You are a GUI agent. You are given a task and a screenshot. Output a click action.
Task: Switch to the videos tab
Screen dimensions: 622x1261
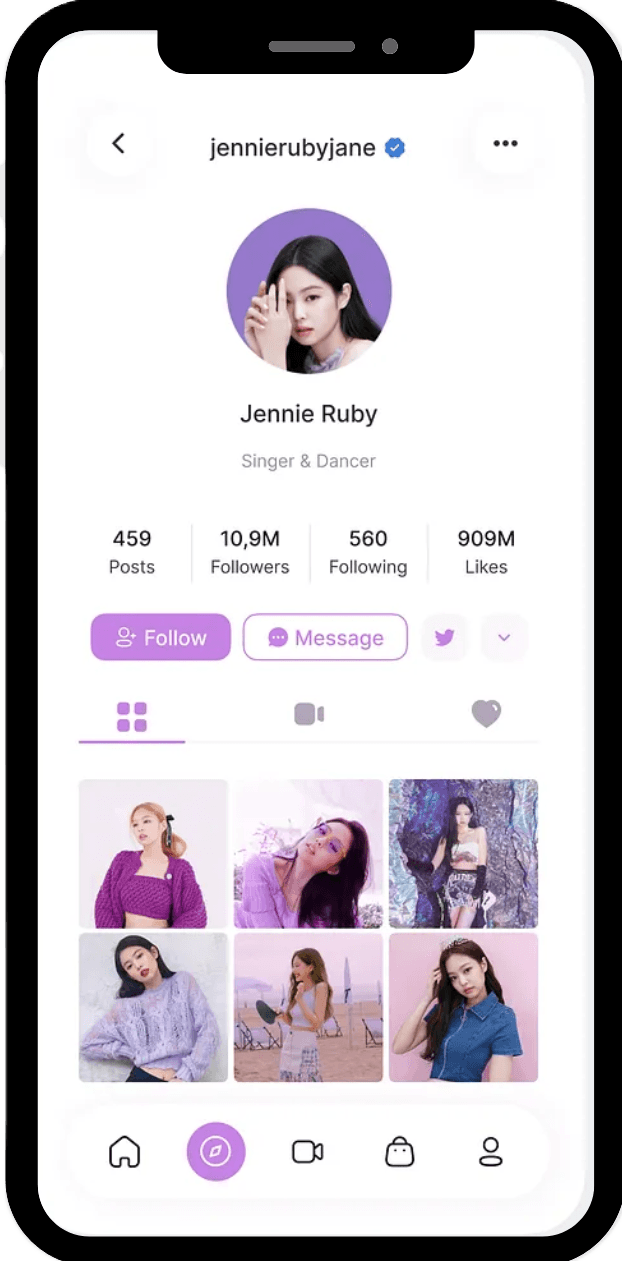[309, 714]
